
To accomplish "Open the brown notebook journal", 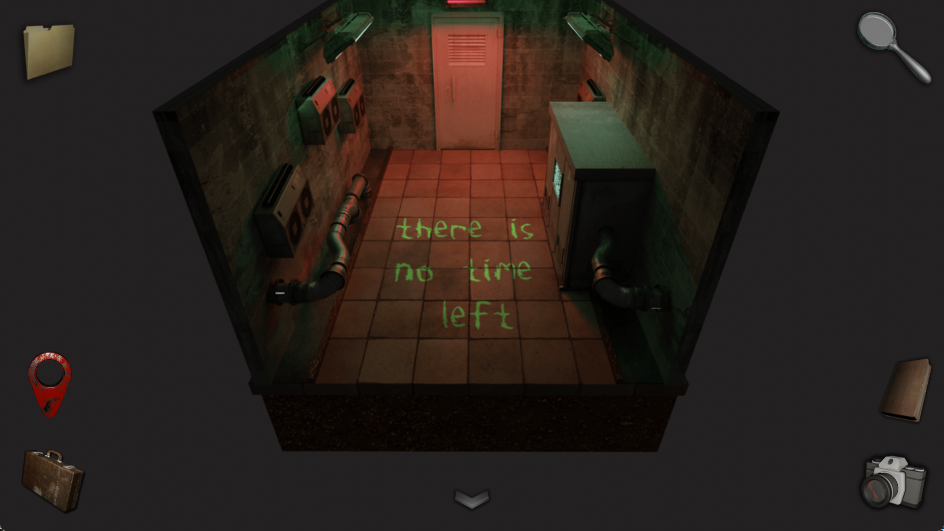I will click(906, 389).
